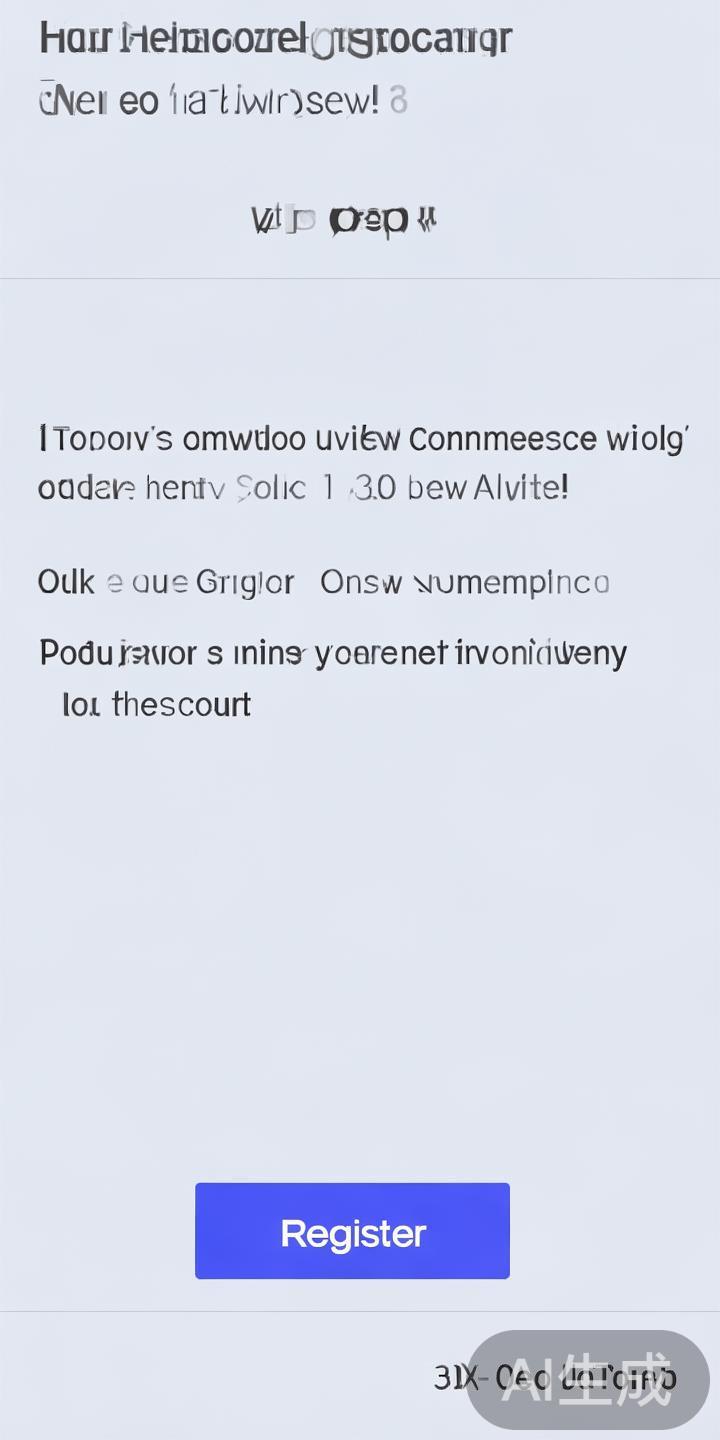This screenshot has width=720, height=1440.
Task: Tap the blue Register button
Action: (352, 1231)
